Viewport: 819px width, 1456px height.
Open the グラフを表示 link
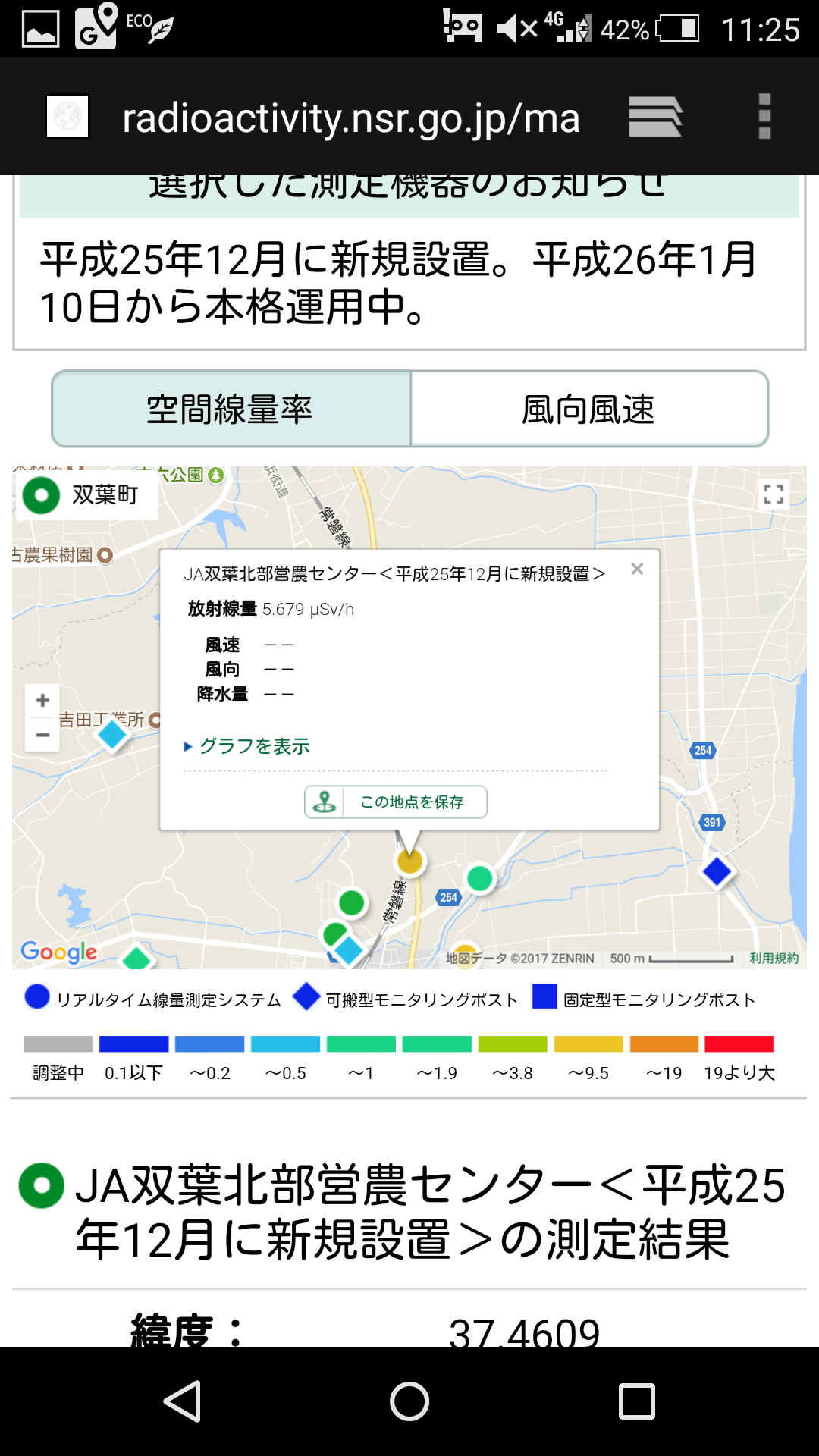[255, 746]
